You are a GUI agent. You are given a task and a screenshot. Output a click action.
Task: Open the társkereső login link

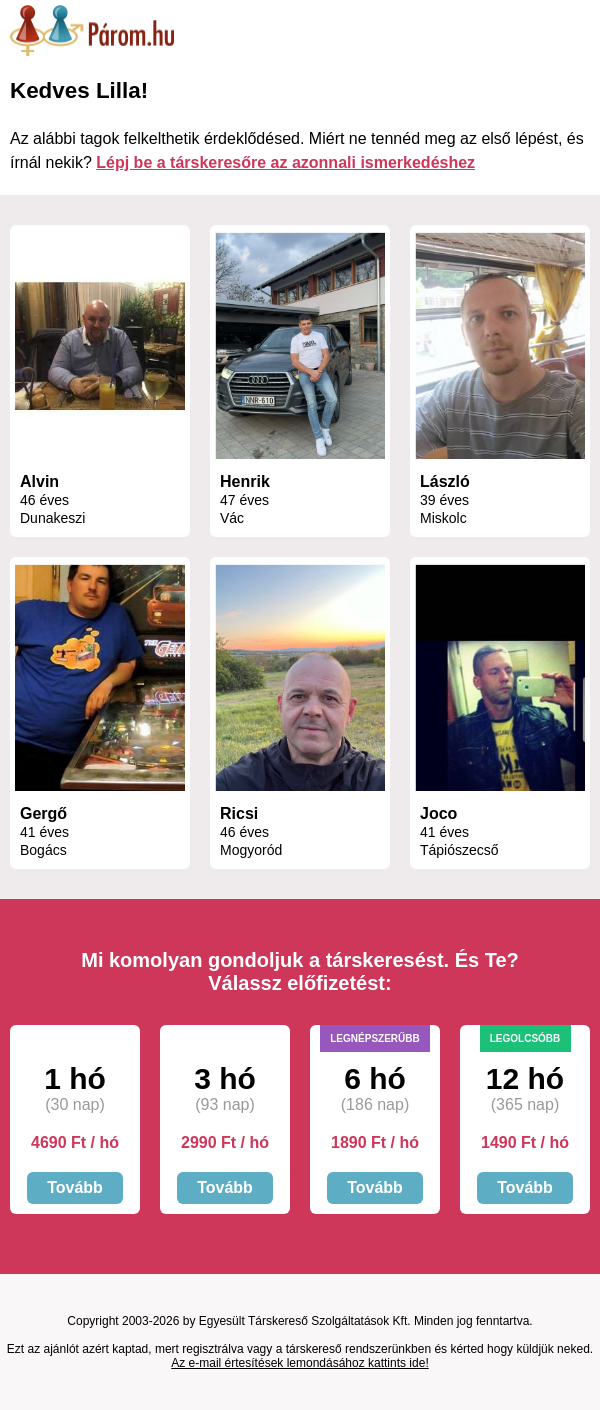[x=285, y=162]
